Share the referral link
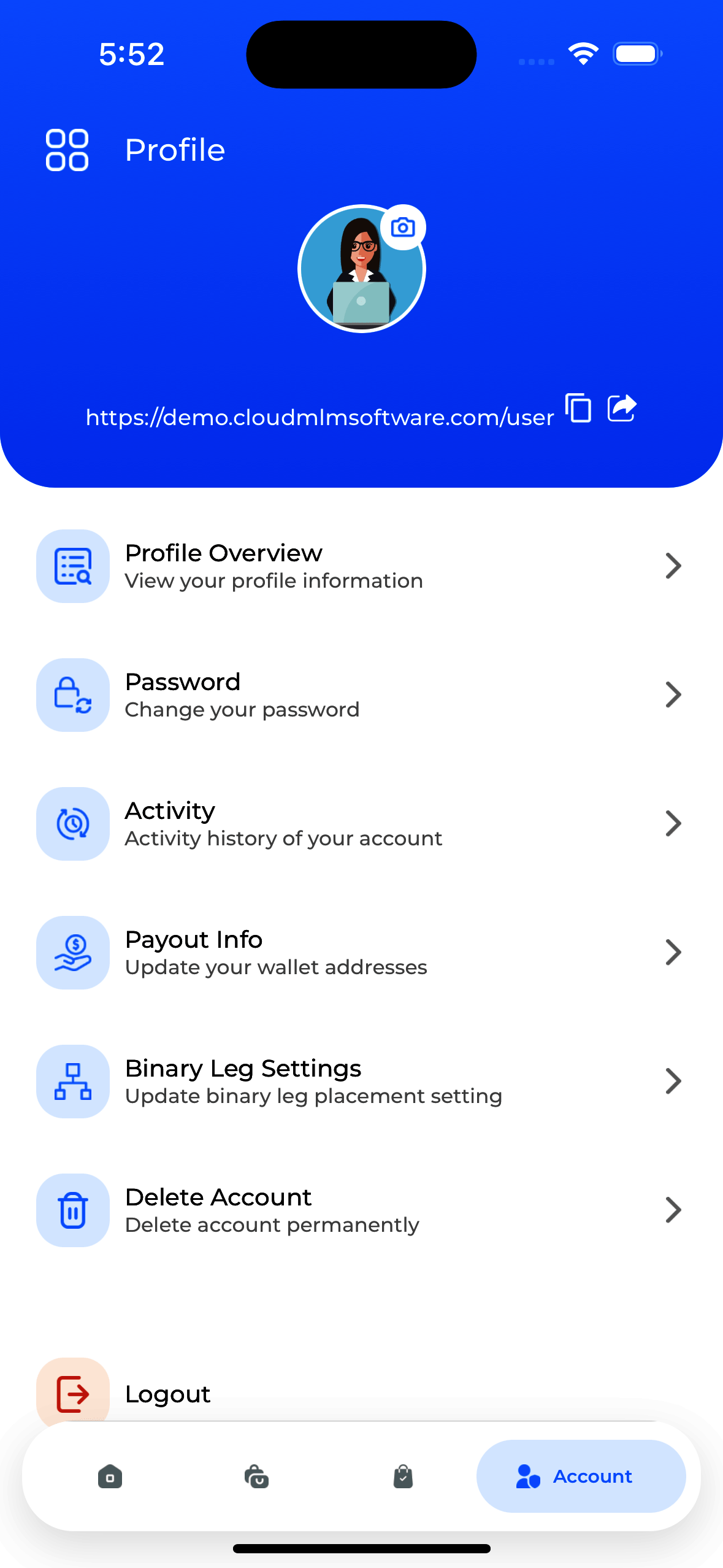 tap(622, 408)
